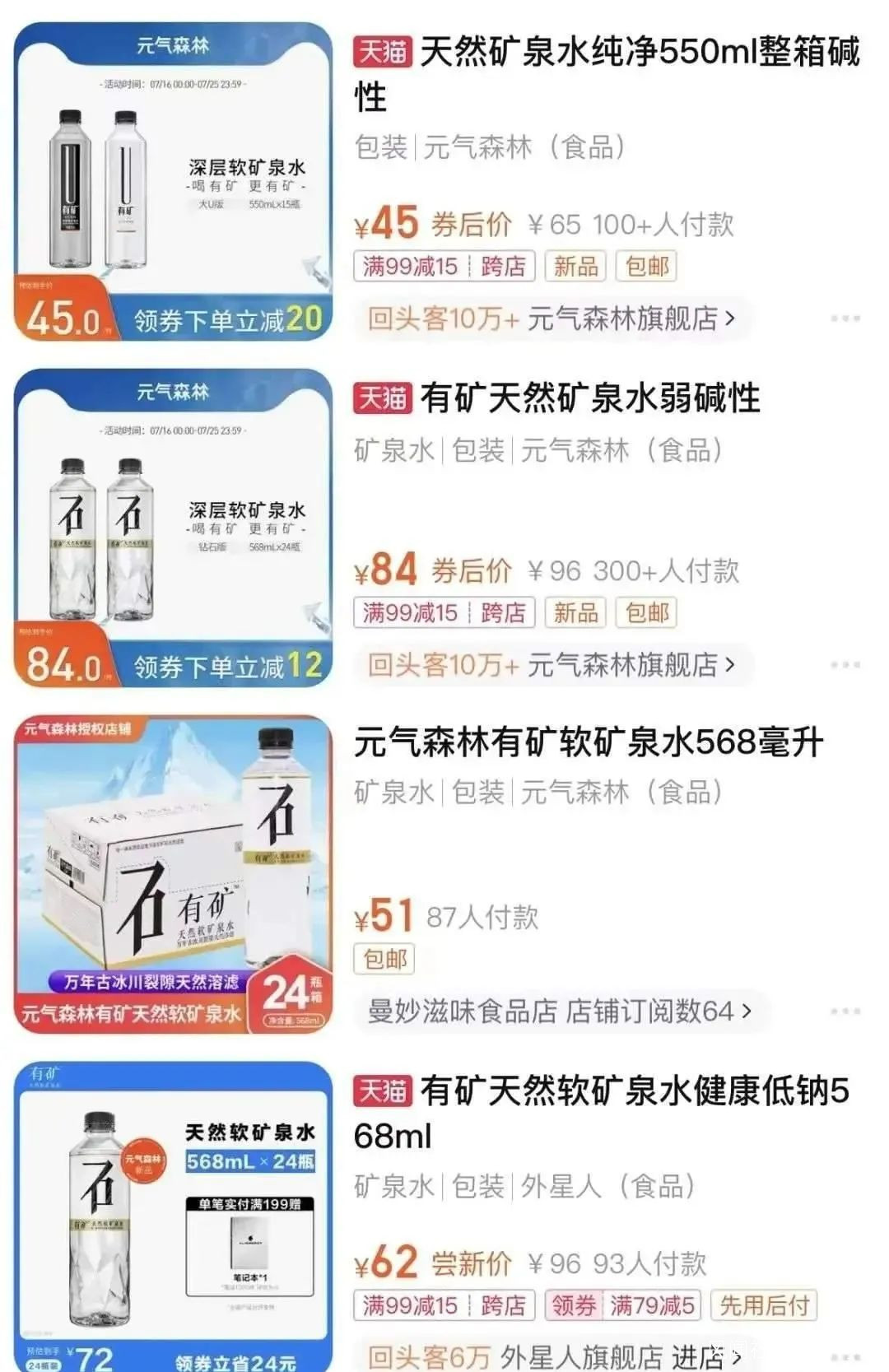889x1372 pixels.
Task: Open more options for the ¥62 item
Action: click(x=845, y=1356)
